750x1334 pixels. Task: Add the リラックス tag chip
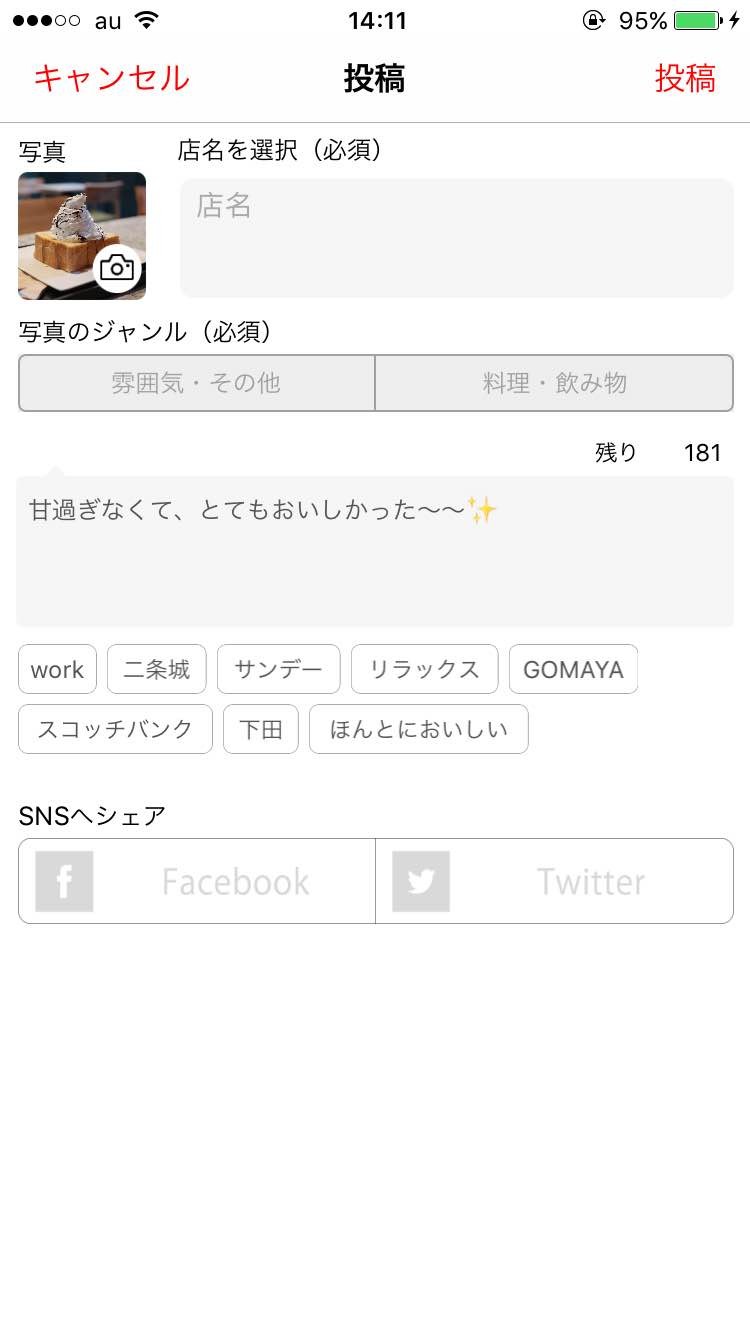(424, 670)
